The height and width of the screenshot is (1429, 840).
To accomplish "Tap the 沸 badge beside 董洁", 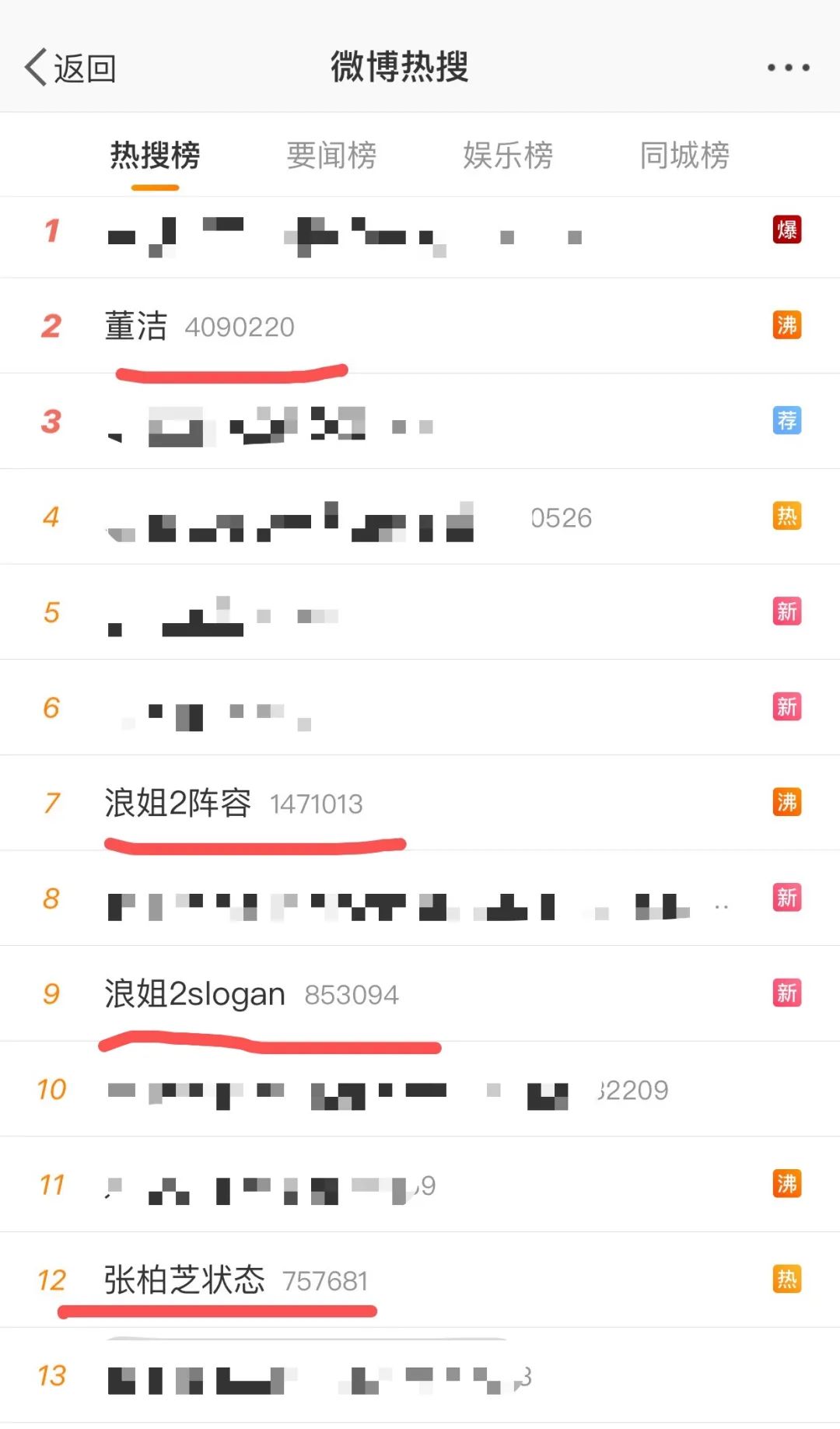I will (788, 326).
